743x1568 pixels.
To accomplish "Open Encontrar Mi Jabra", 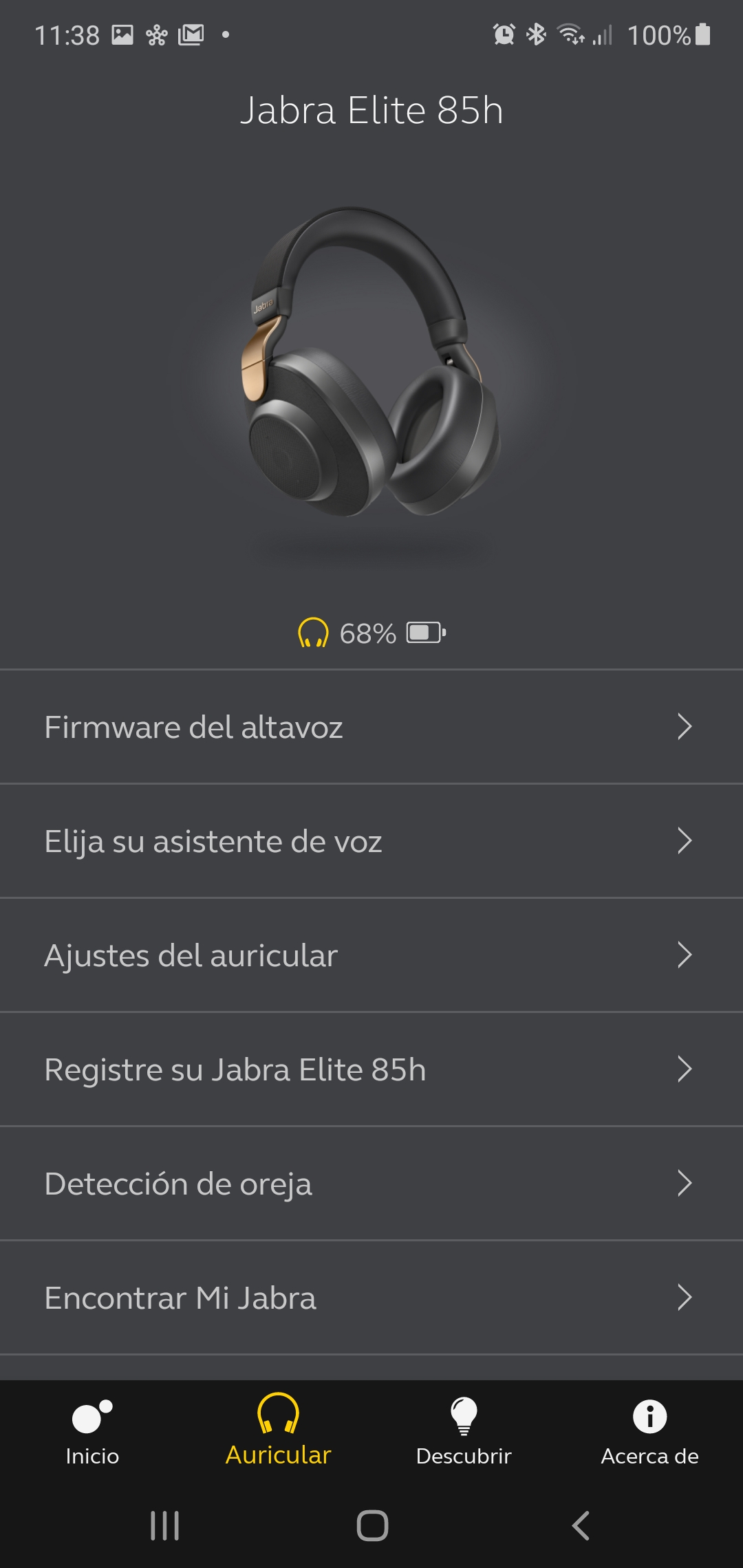I will click(371, 1298).
